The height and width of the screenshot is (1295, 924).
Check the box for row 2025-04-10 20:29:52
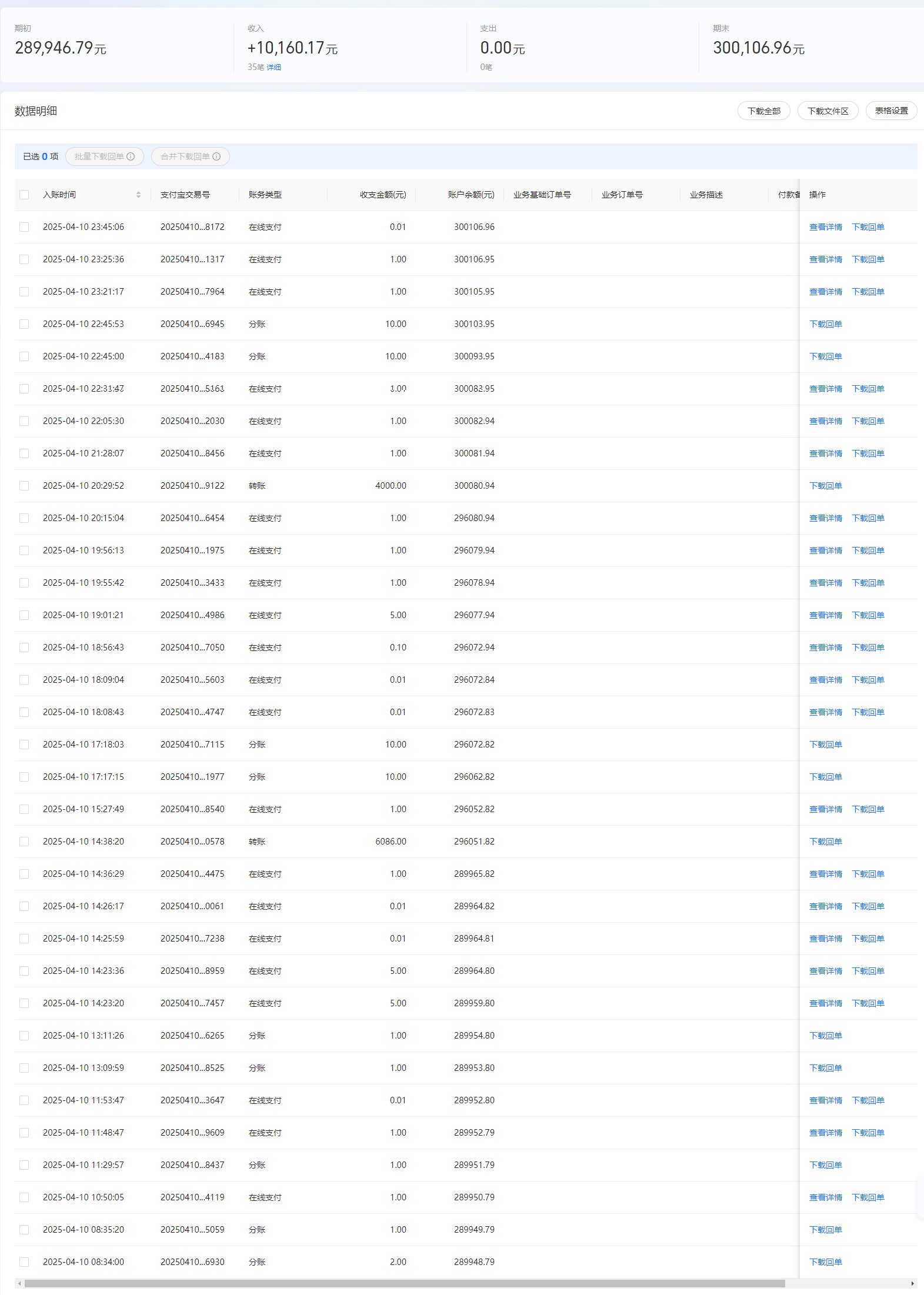coord(24,486)
